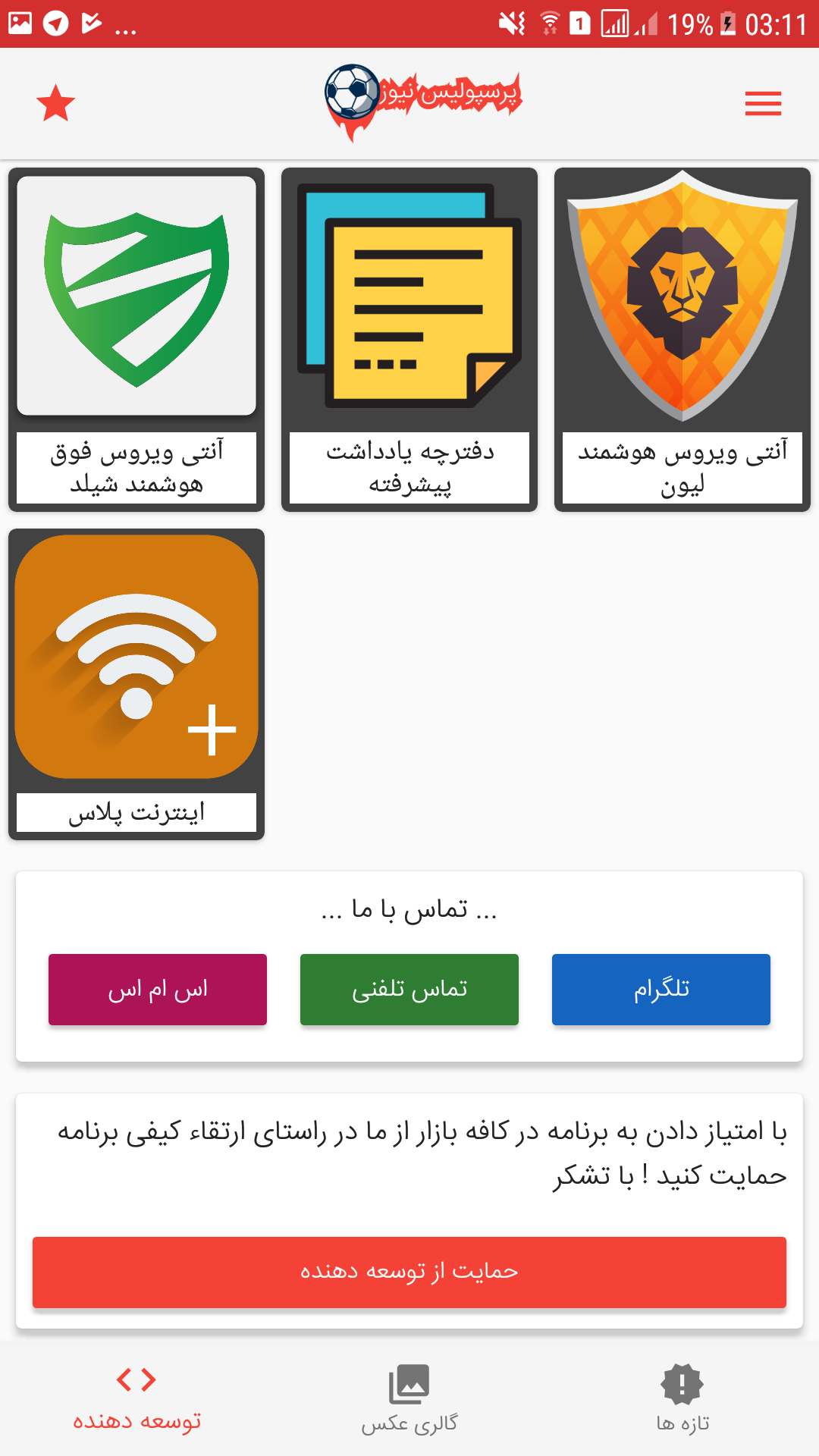Screen dimensions: 819x1456
Task: Tap the battery indicator in the status bar
Action: coord(730,24)
